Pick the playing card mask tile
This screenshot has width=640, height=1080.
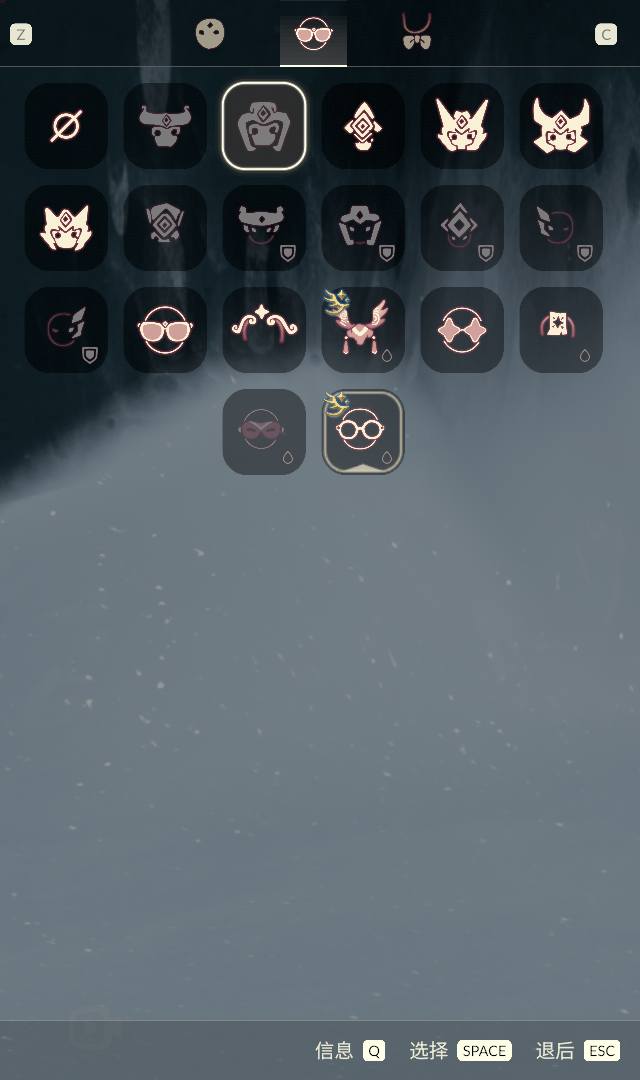tap(560, 330)
